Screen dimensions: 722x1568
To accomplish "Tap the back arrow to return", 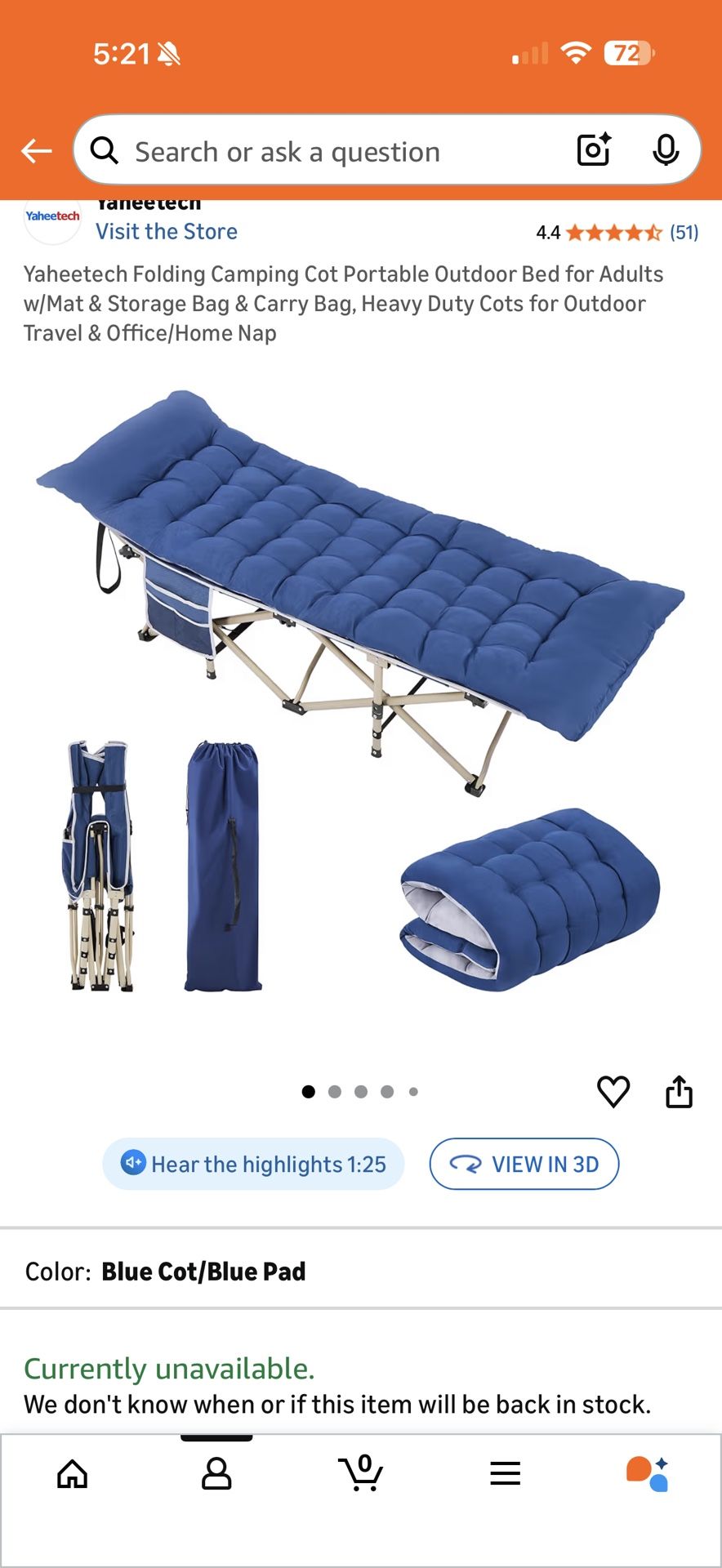I will (x=36, y=150).
